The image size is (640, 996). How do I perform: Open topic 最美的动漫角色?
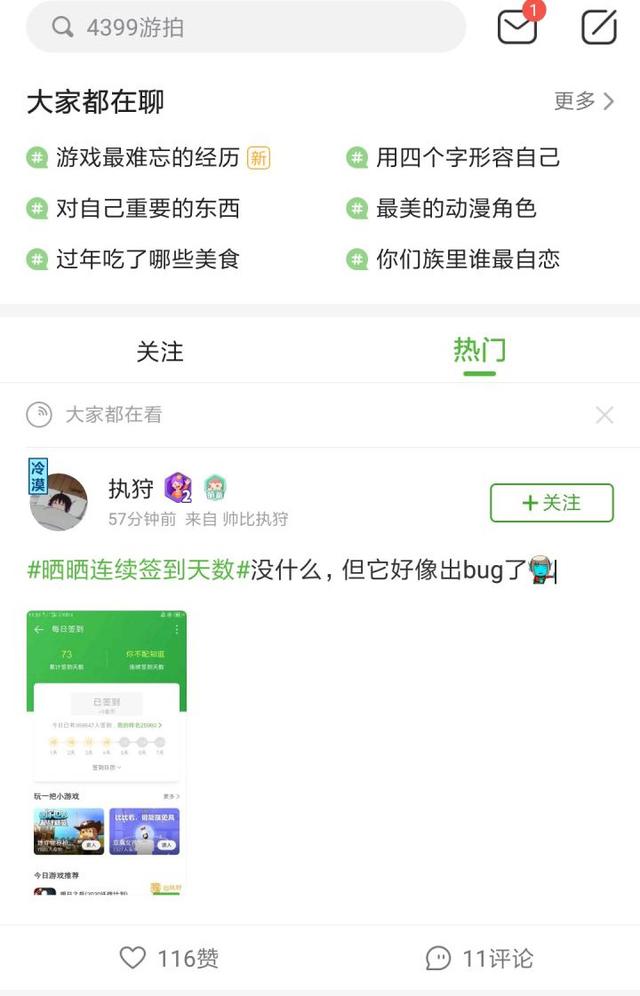point(455,209)
